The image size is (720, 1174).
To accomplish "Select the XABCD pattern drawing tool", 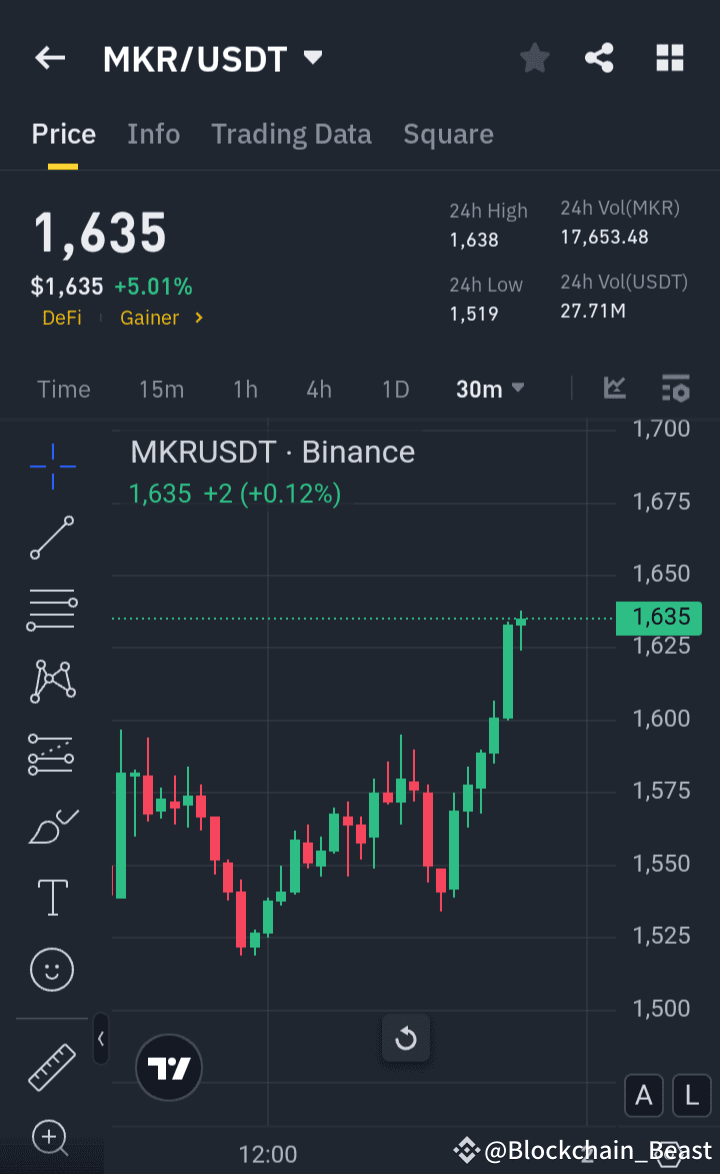I will click(50, 682).
